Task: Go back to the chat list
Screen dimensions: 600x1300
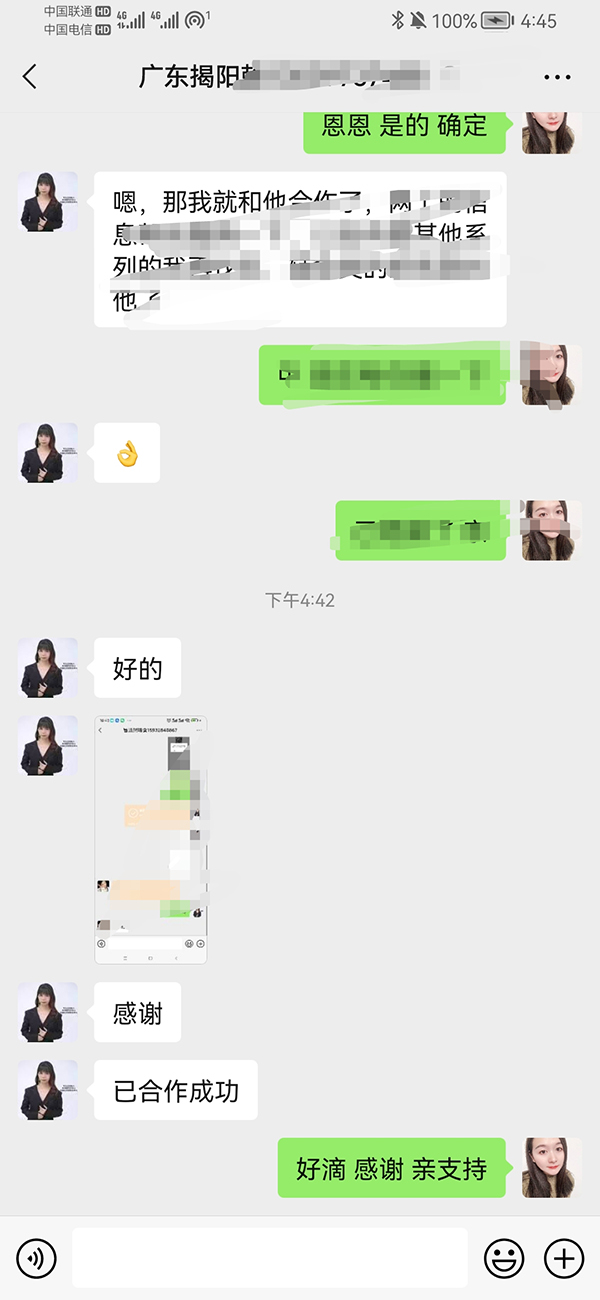Action: click(30, 77)
